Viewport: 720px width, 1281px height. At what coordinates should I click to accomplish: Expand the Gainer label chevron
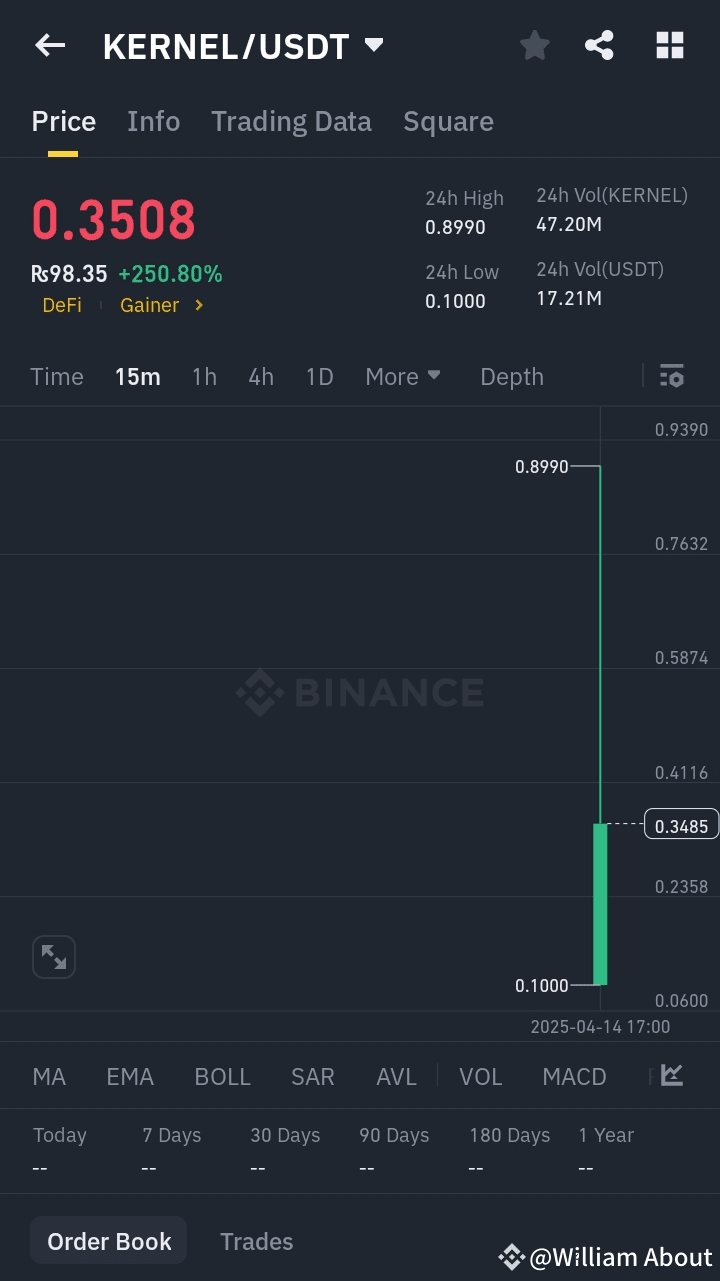click(x=198, y=305)
